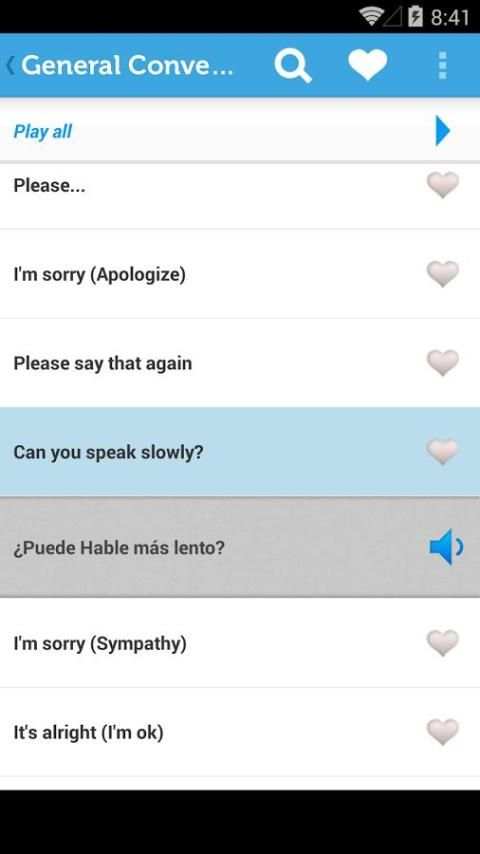Open favorites heart in the top bar
The height and width of the screenshot is (854, 480).
tap(368, 65)
